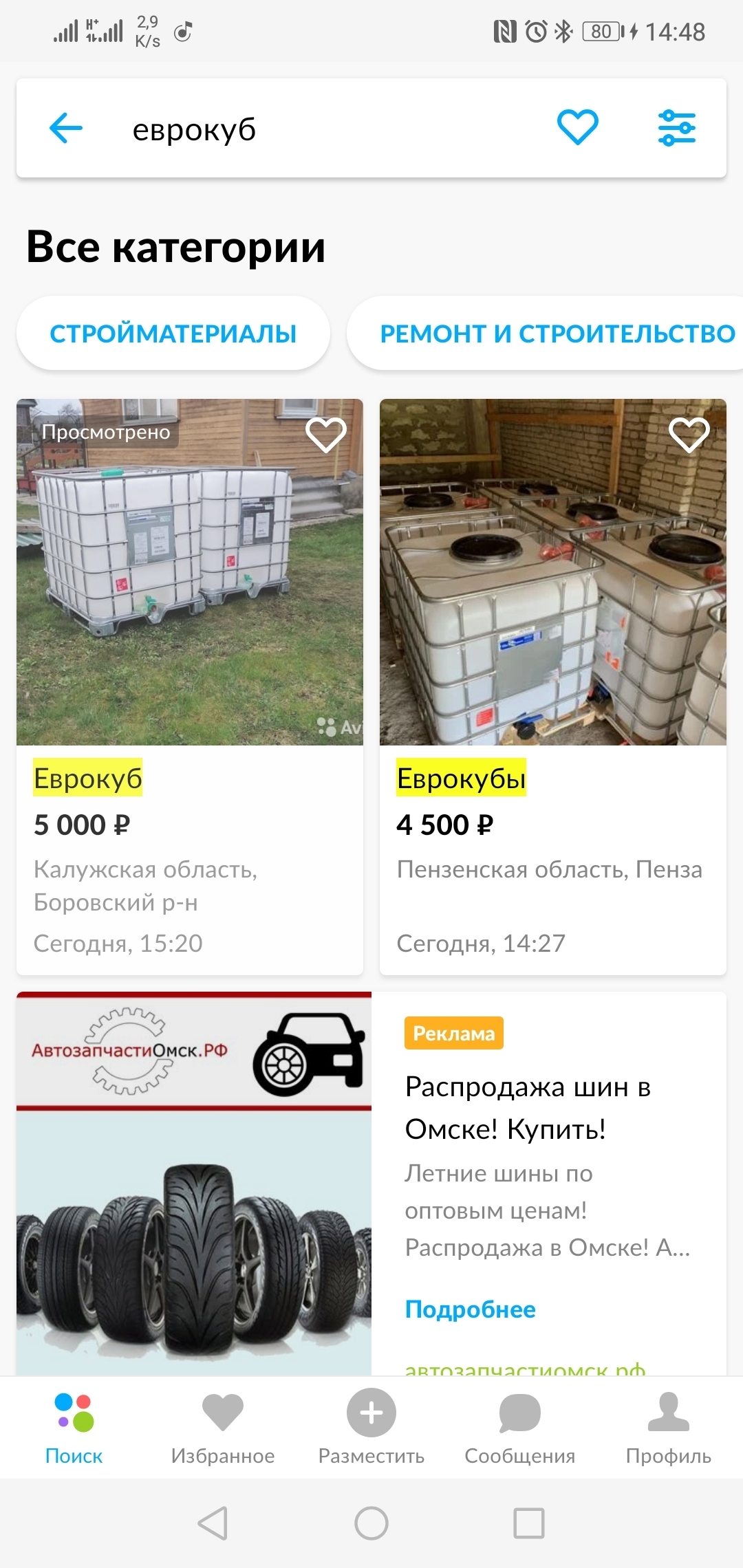Select the Поиск tab
The width and height of the screenshot is (743, 1568).
(74, 1428)
